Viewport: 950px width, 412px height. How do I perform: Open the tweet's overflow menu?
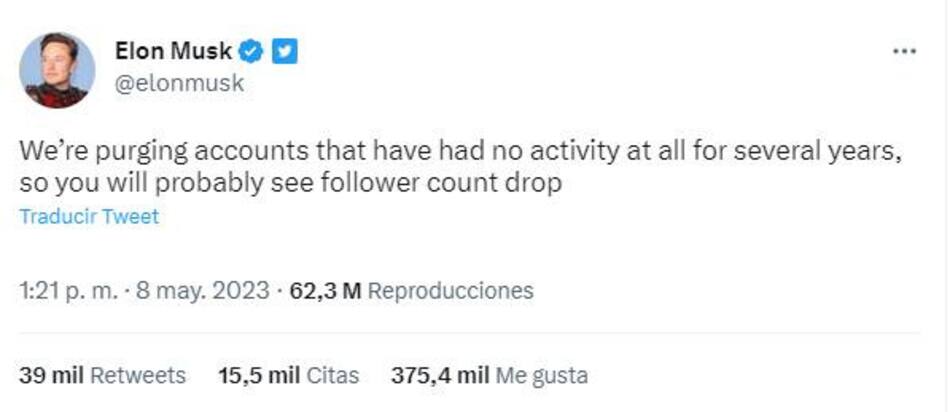click(904, 52)
